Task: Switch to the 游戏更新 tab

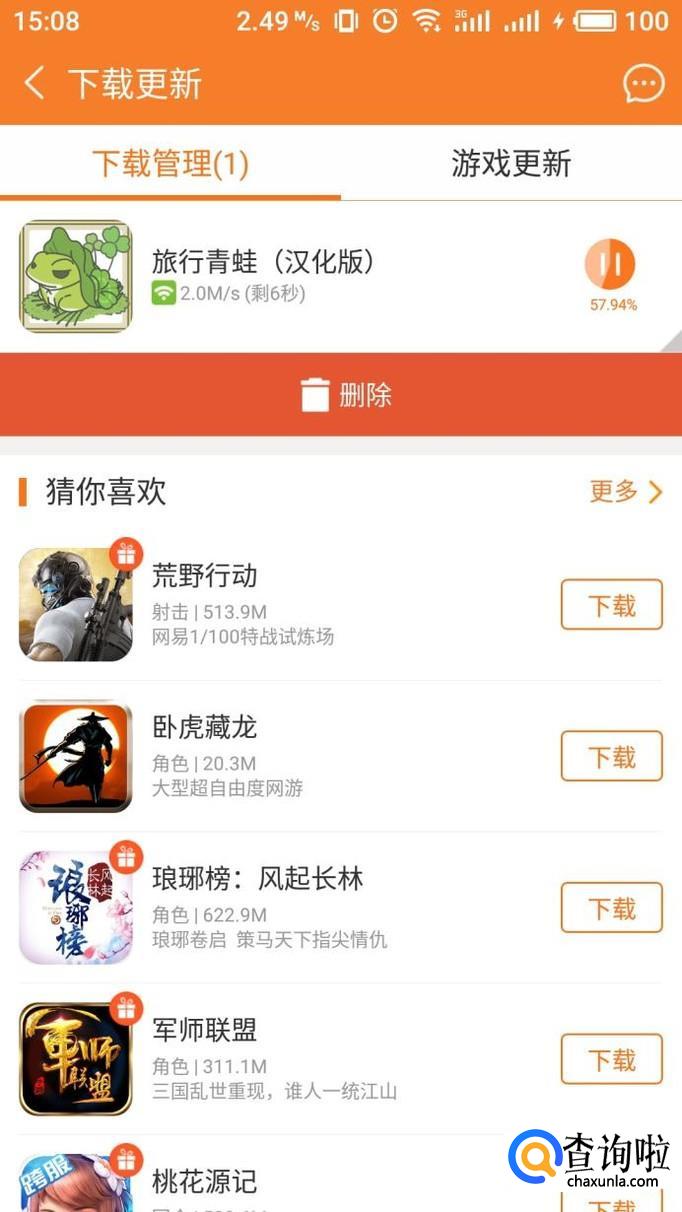Action: coord(511,163)
